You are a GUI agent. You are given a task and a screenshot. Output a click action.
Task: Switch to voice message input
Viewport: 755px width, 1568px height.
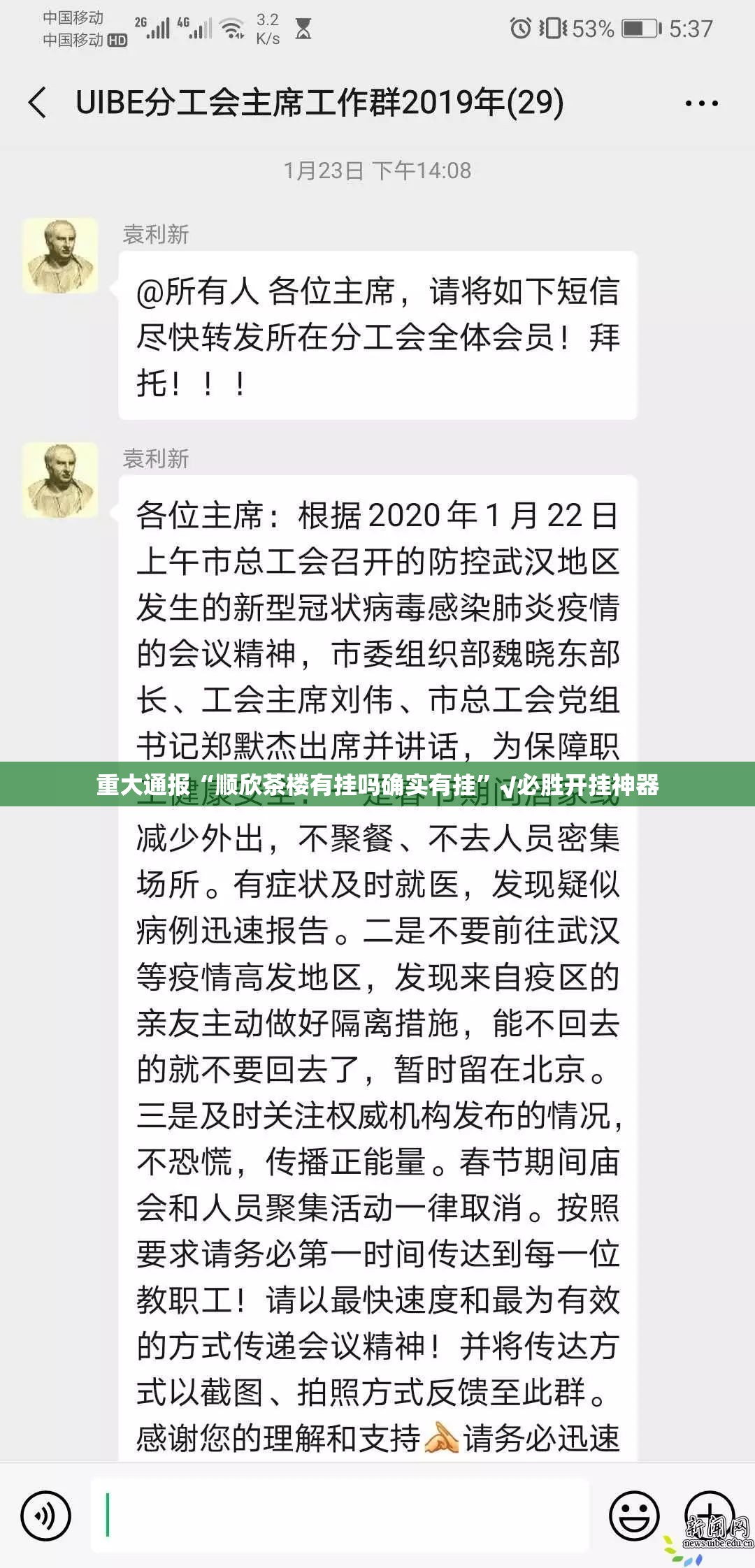point(46,1516)
